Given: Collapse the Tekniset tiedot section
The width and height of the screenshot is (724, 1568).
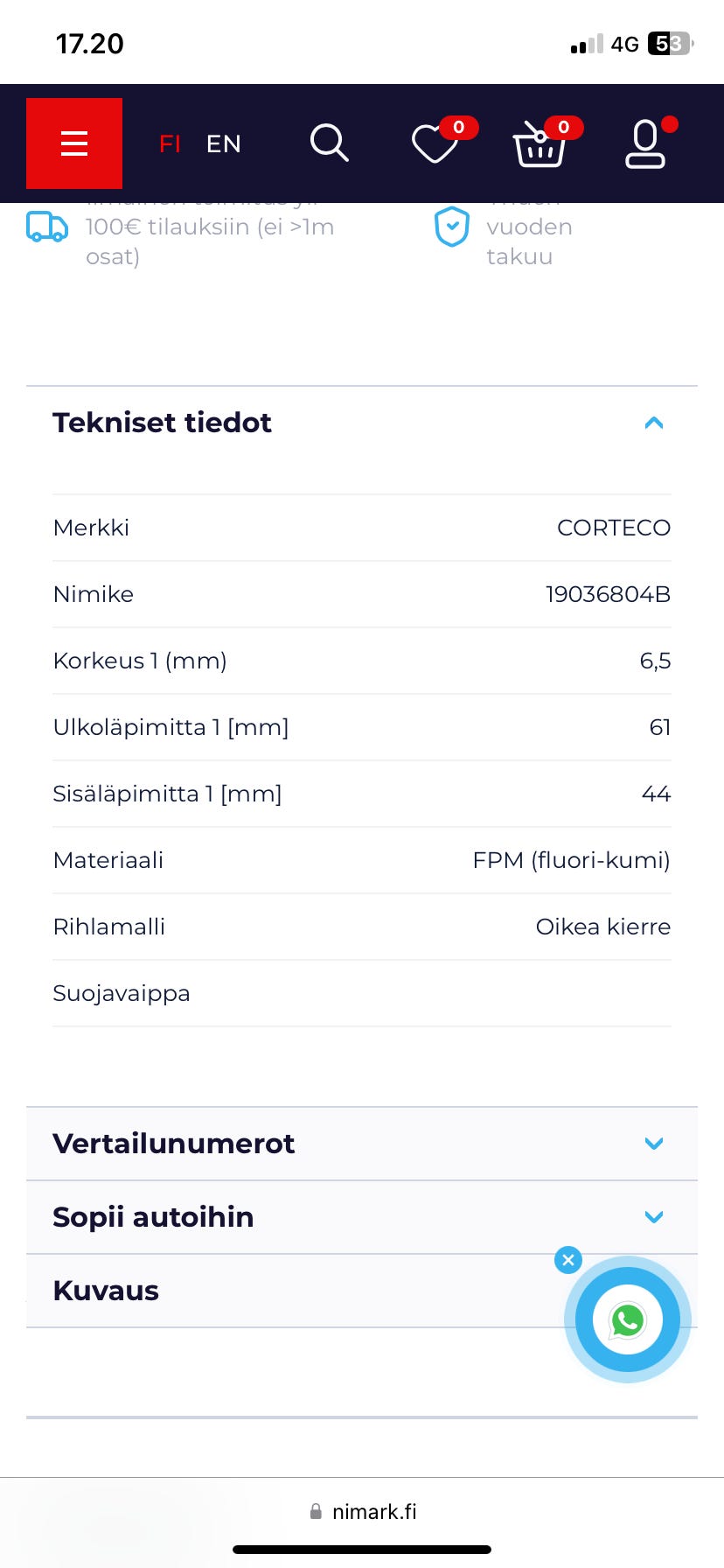Looking at the screenshot, I should [x=654, y=423].
